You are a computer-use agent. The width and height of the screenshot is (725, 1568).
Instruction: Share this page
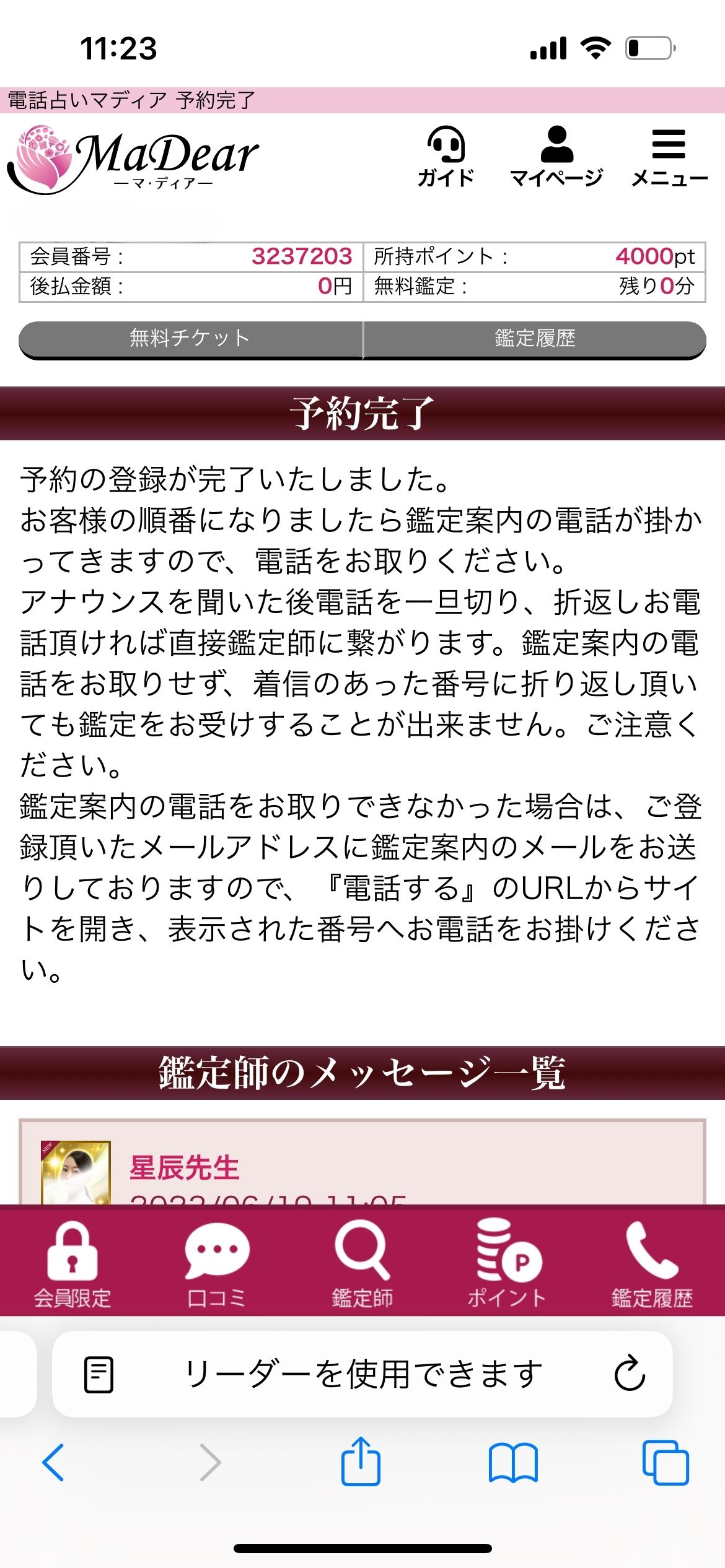[x=361, y=1461]
